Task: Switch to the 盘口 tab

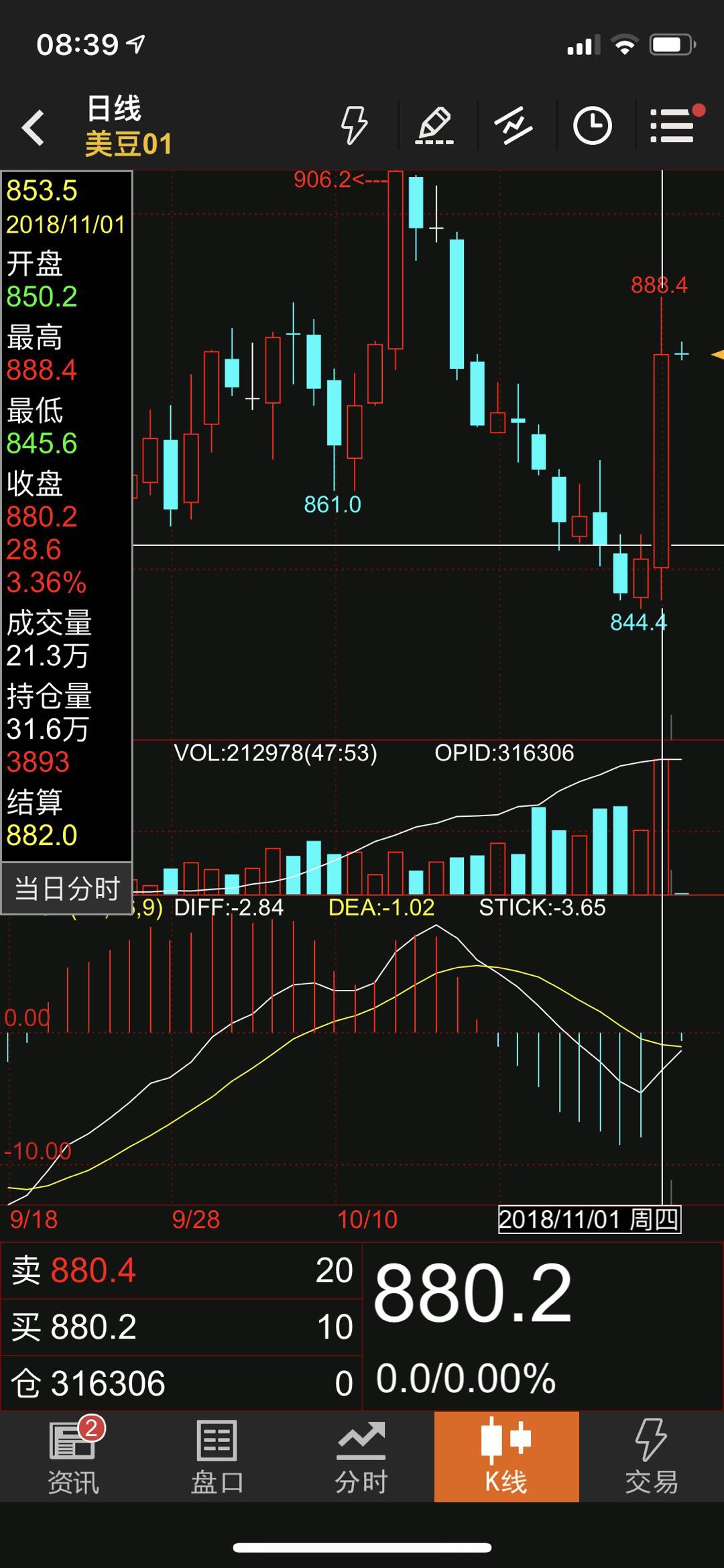Action: point(217,1457)
